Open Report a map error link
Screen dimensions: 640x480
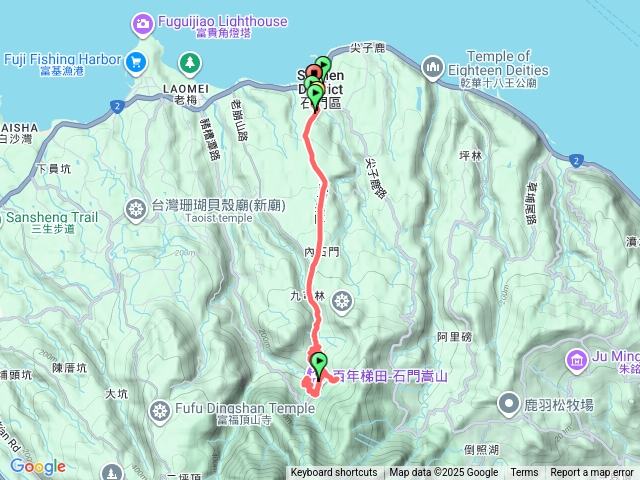point(592,473)
